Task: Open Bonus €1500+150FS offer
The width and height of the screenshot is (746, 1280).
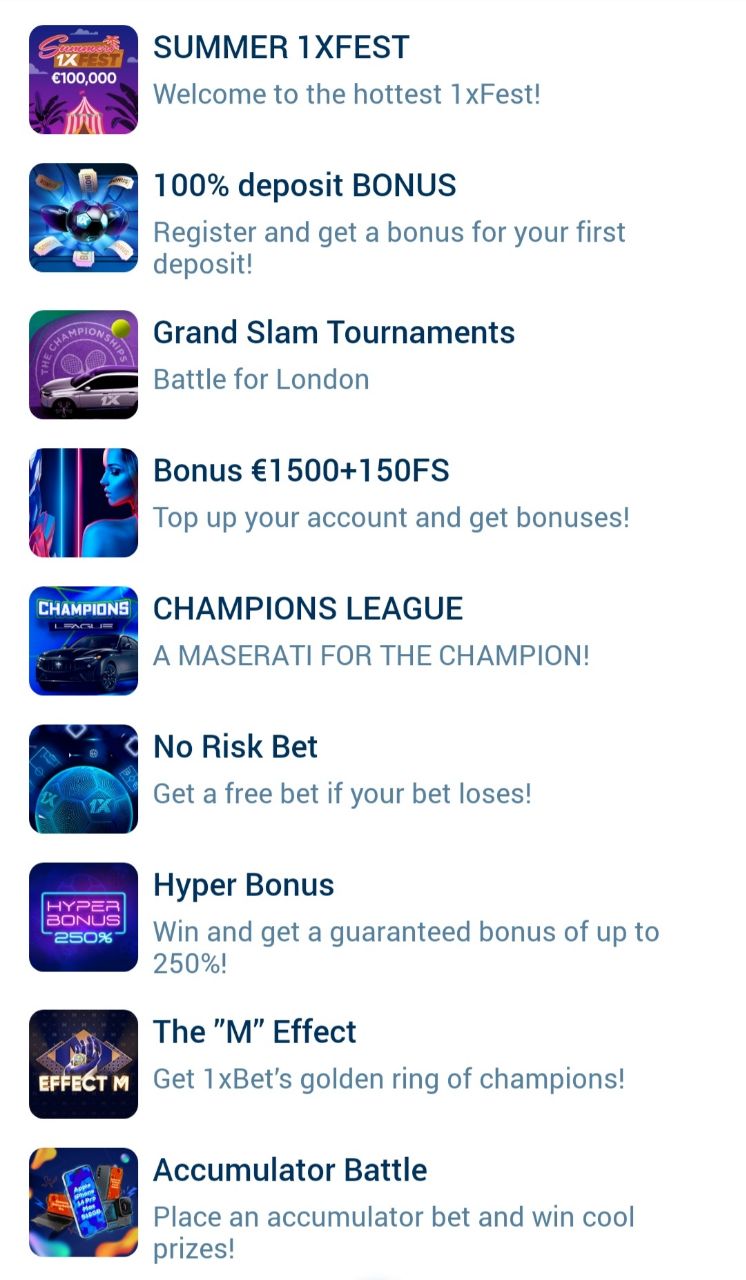Action: tap(300, 471)
